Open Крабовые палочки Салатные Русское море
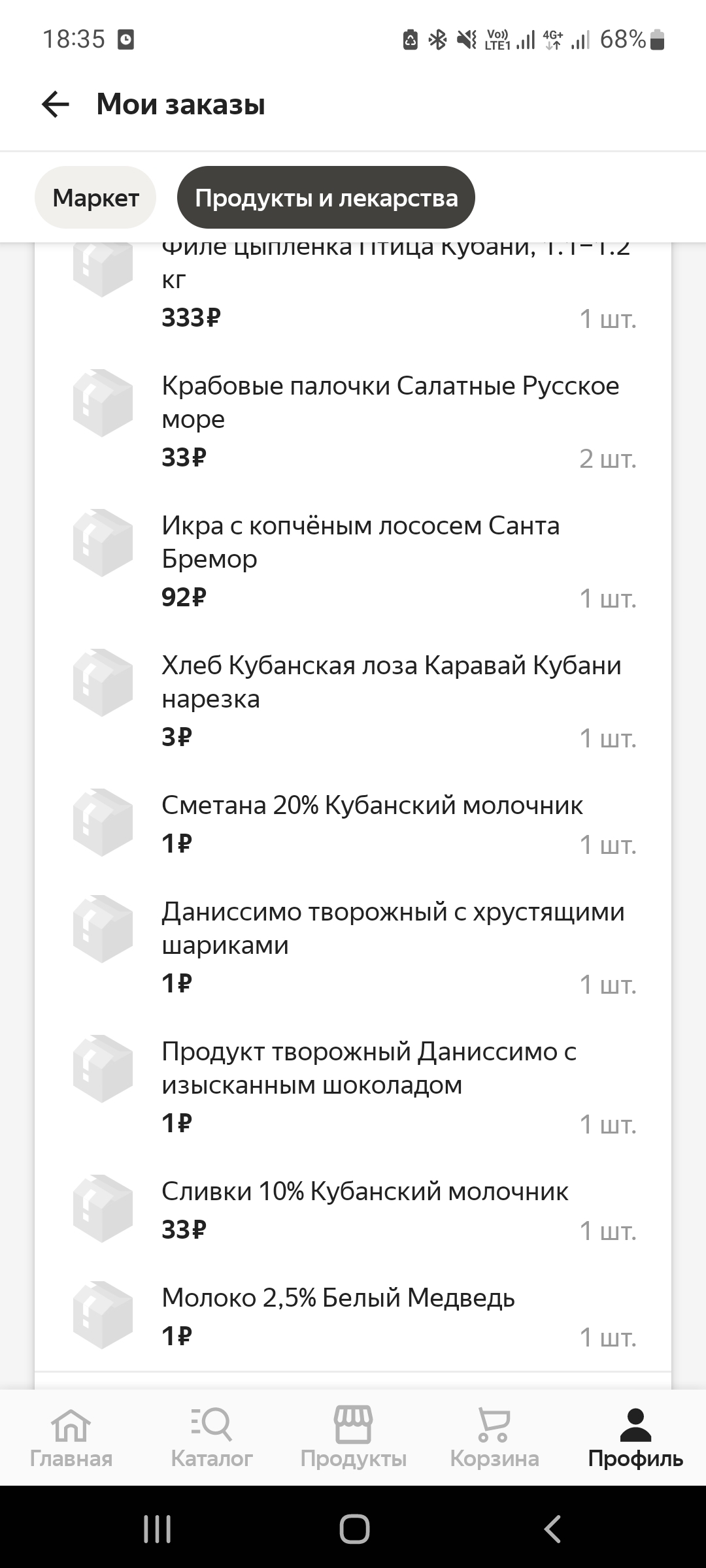The height and width of the screenshot is (1568, 706). [390, 402]
